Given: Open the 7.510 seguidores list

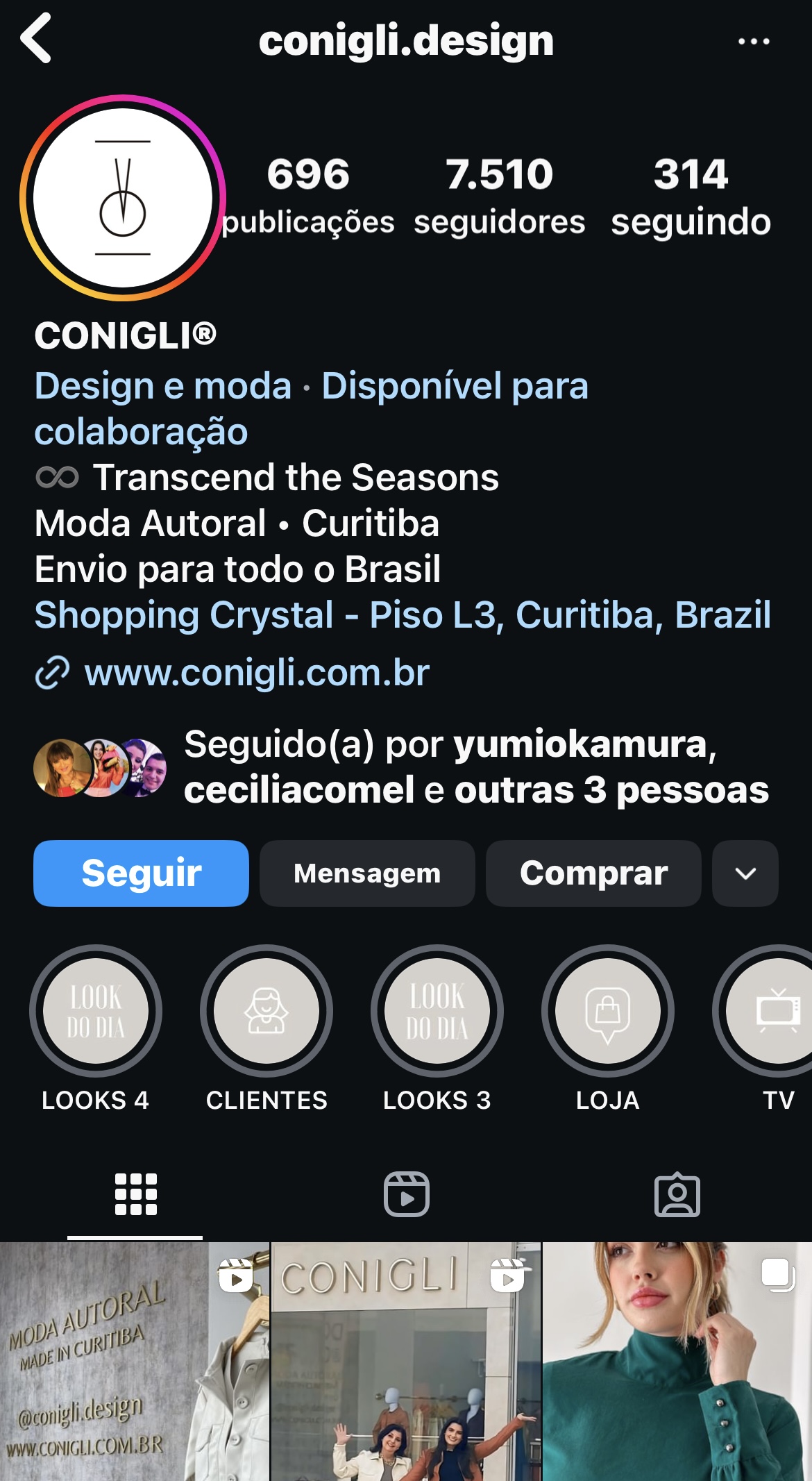Looking at the screenshot, I should point(499,196).
